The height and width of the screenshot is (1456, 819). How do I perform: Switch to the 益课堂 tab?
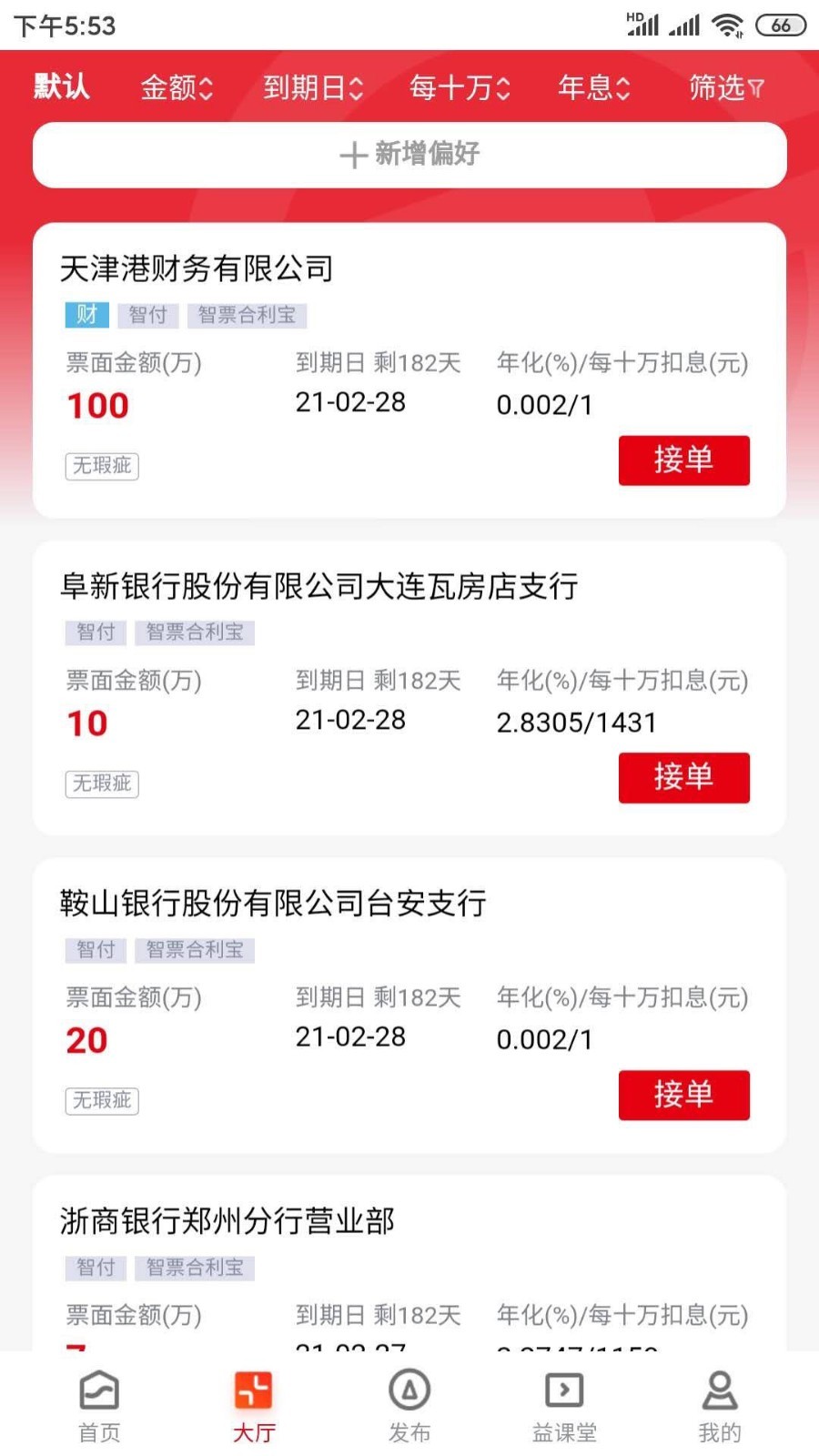(x=564, y=1406)
